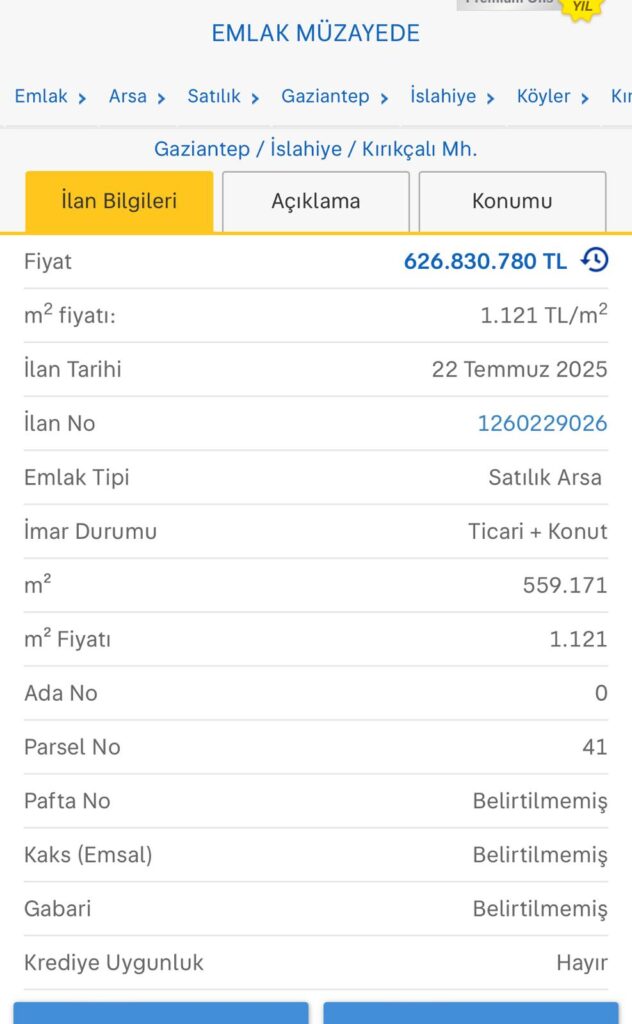Viewport: 632px width, 1024px height.
Task: Switch to the Açıklama tab
Action: tap(315, 201)
